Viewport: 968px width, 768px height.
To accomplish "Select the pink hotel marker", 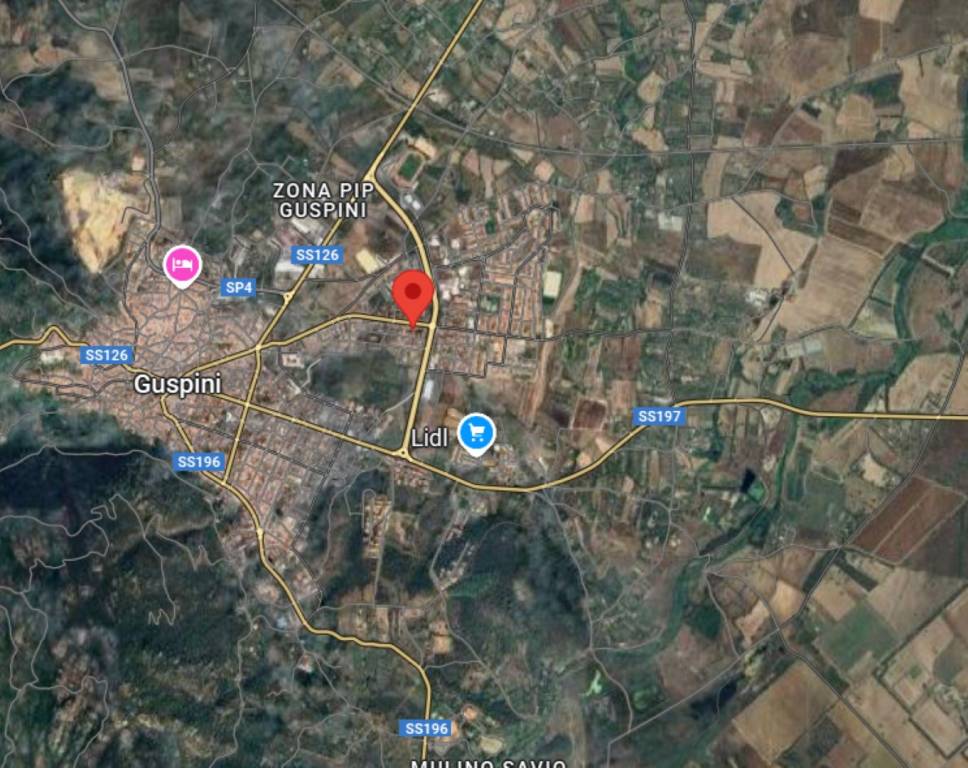I will pos(182,265).
